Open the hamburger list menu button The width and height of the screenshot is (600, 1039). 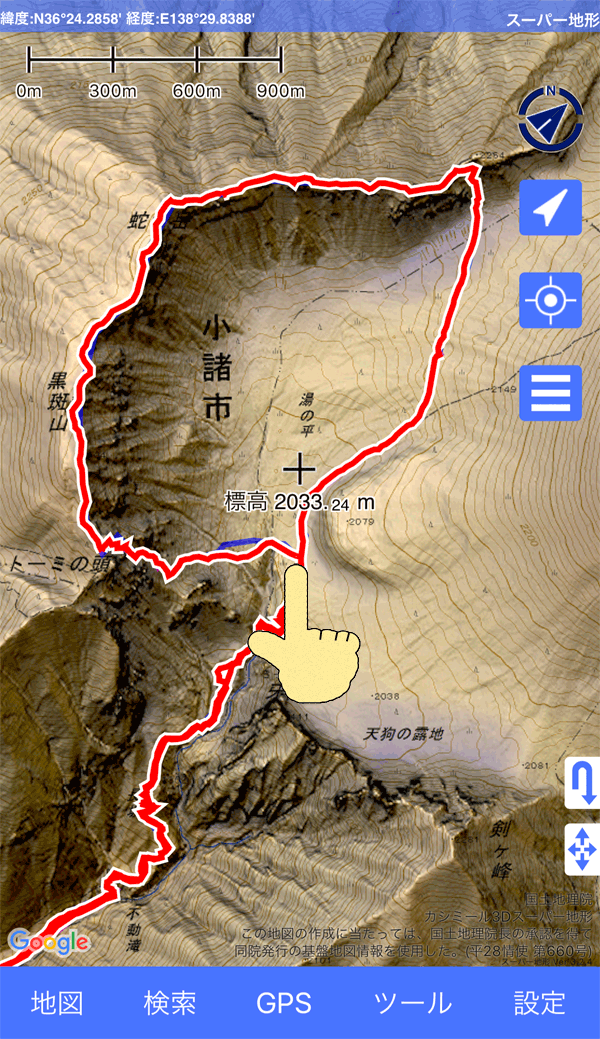click(x=550, y=393)
